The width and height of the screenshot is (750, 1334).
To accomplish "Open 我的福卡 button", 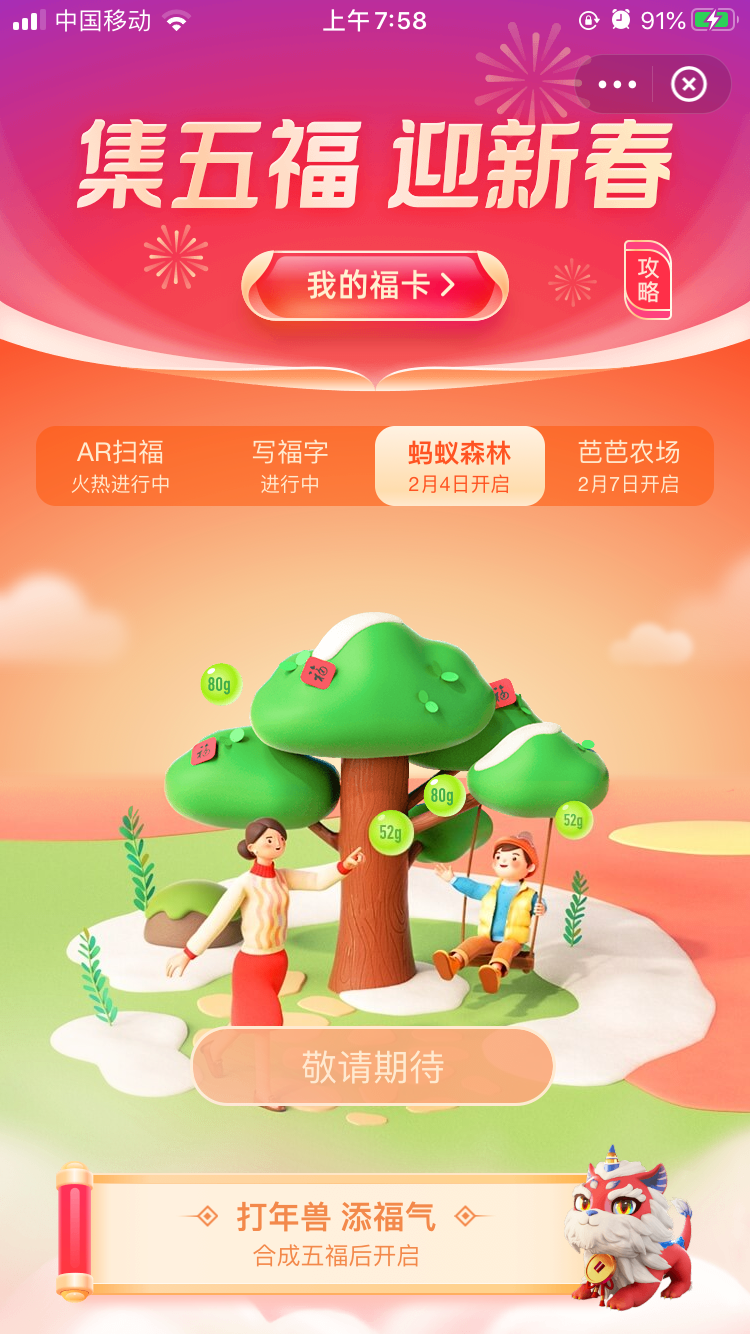I will coord(375,285).
